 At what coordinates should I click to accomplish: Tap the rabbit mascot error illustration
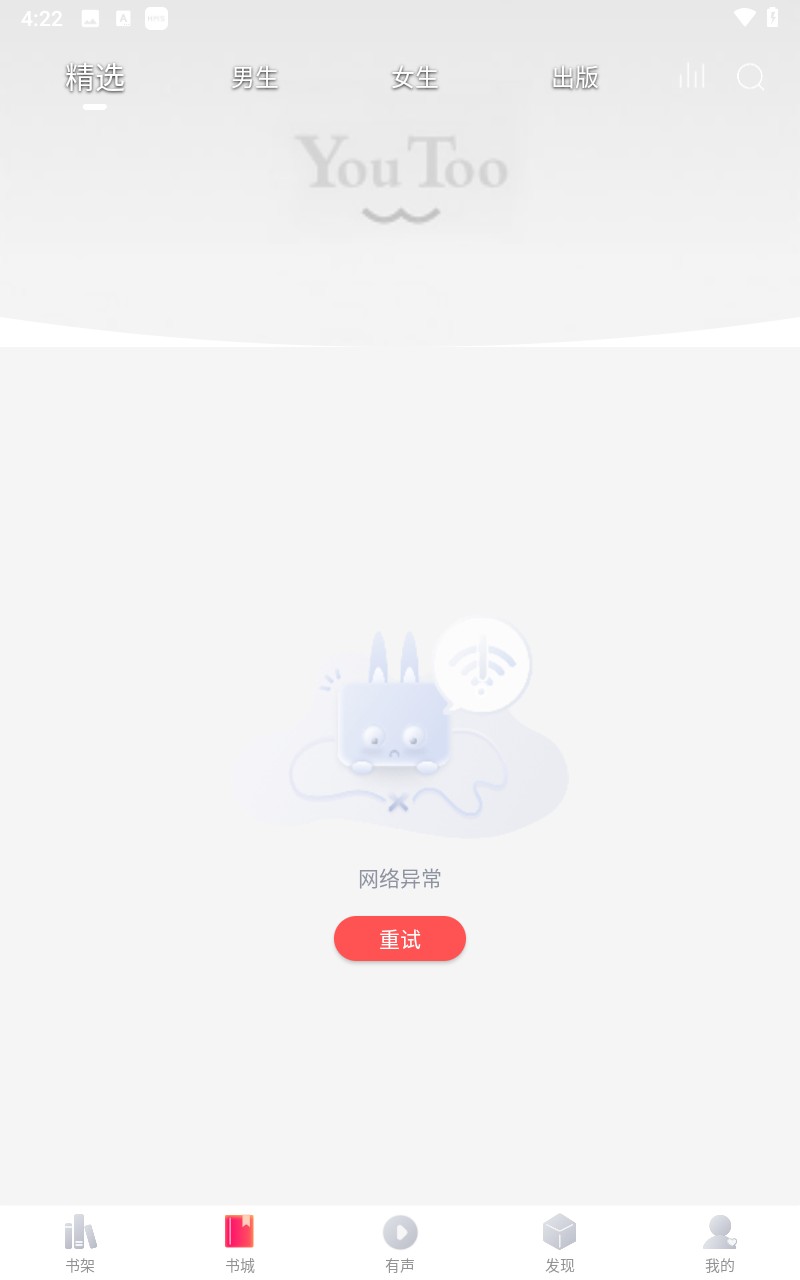(400, 720)
